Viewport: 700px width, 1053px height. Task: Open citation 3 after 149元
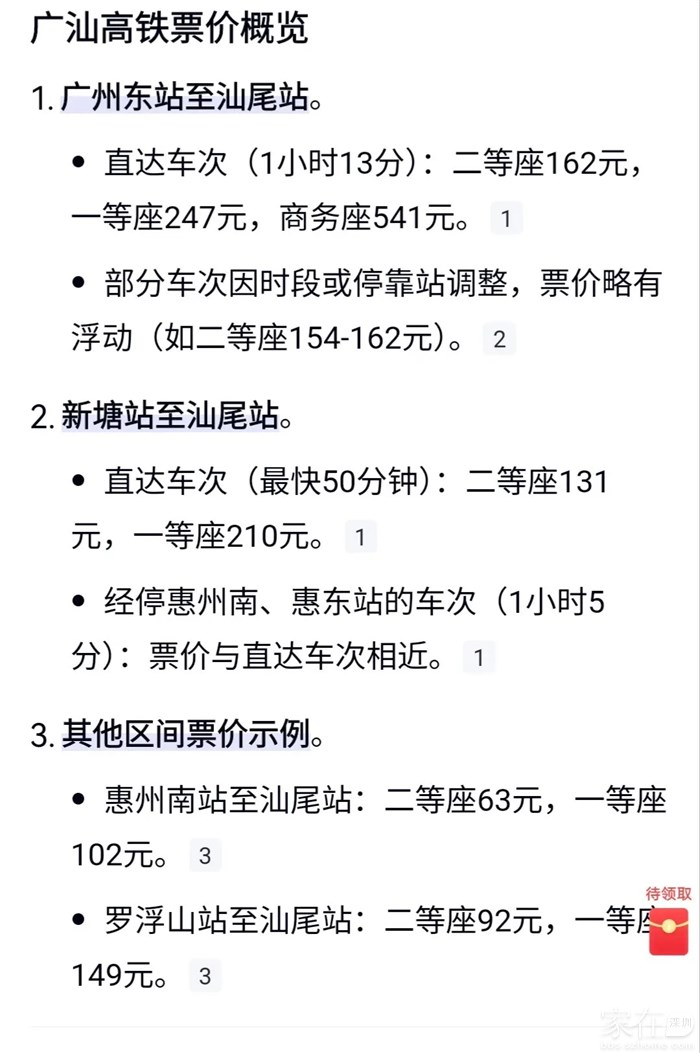point(205,976)
